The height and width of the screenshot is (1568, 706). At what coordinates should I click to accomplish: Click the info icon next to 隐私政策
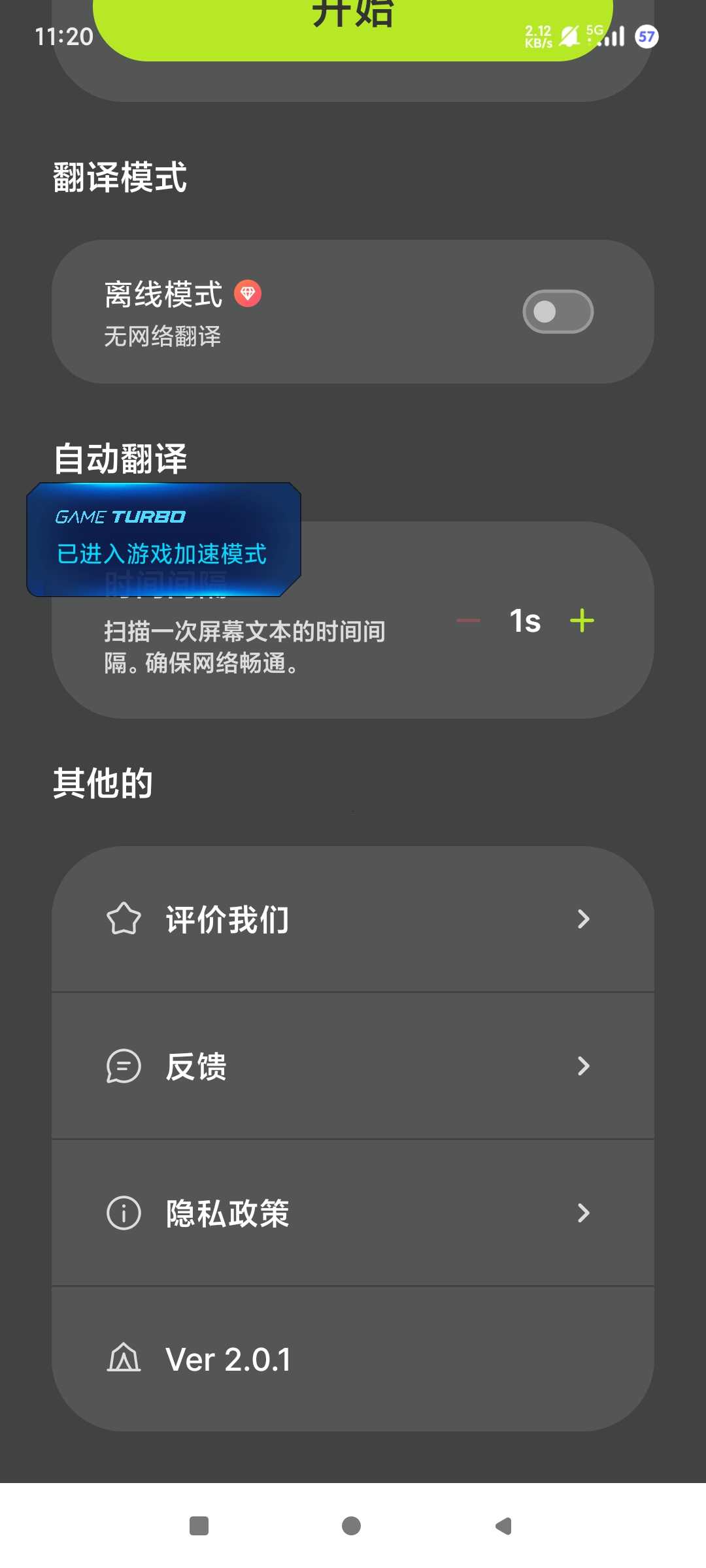tap(124, 1213)
